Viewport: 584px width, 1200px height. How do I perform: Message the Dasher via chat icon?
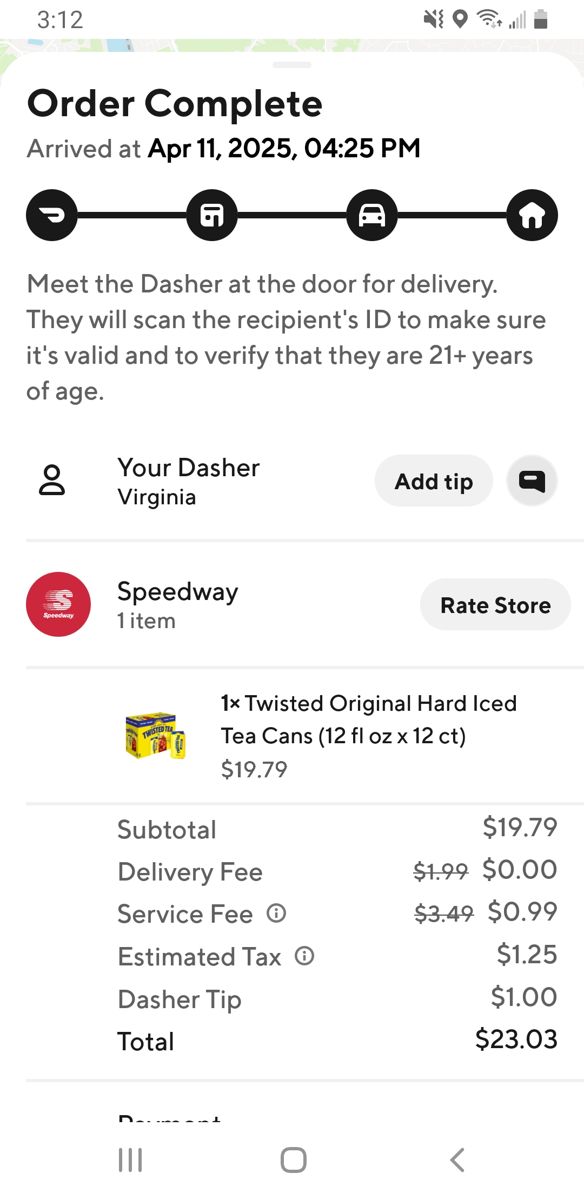coord(532,481)
